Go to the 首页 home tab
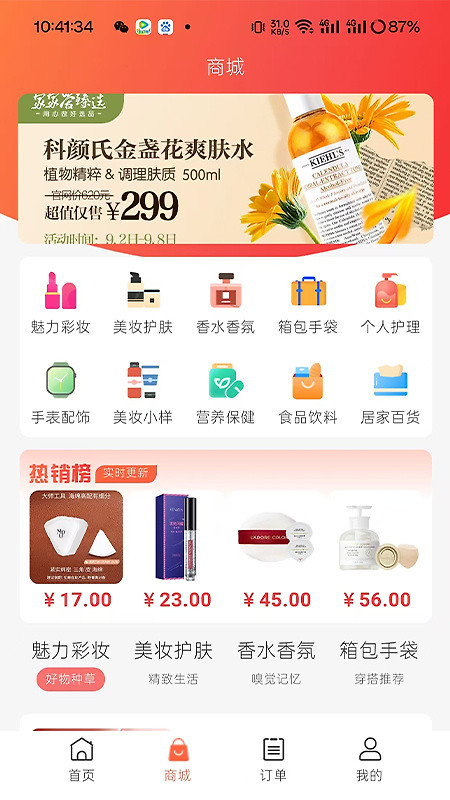 coord(82,760)
